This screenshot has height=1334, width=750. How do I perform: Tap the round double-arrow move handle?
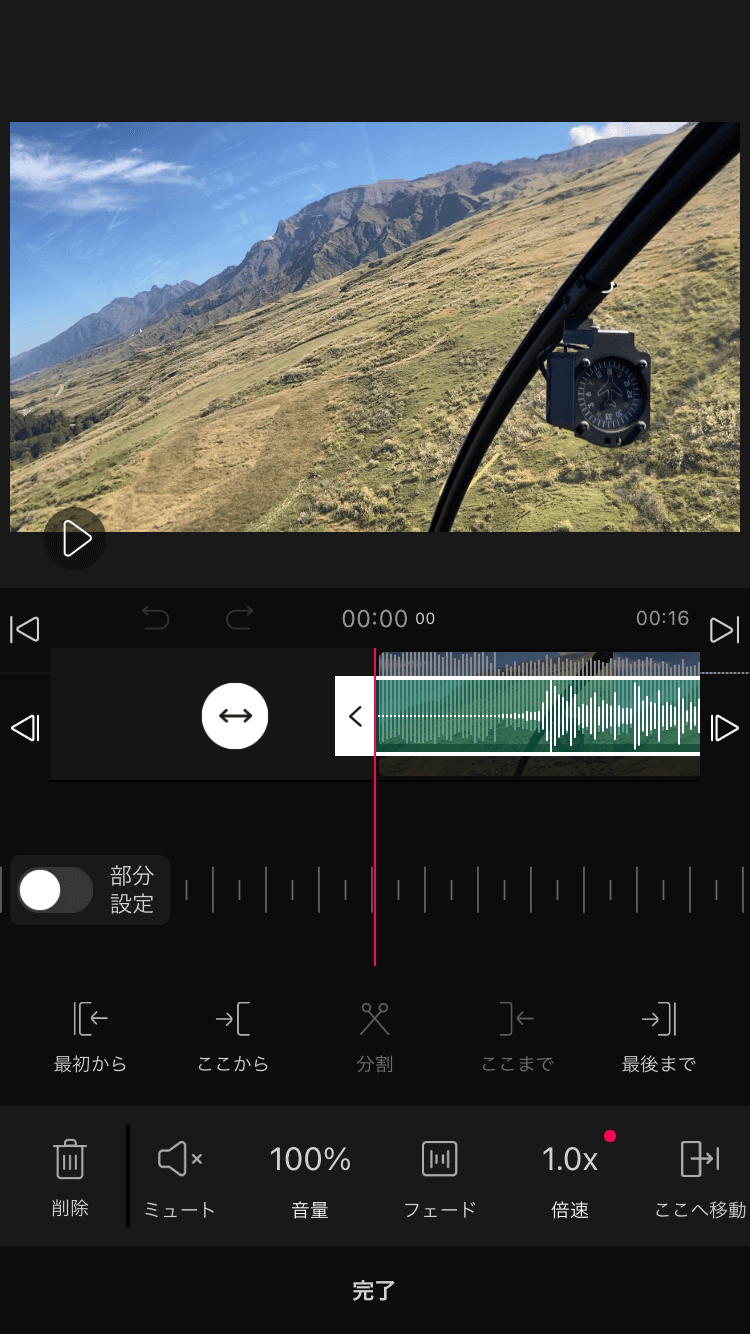pyautogui.click(x=235, y=716)
